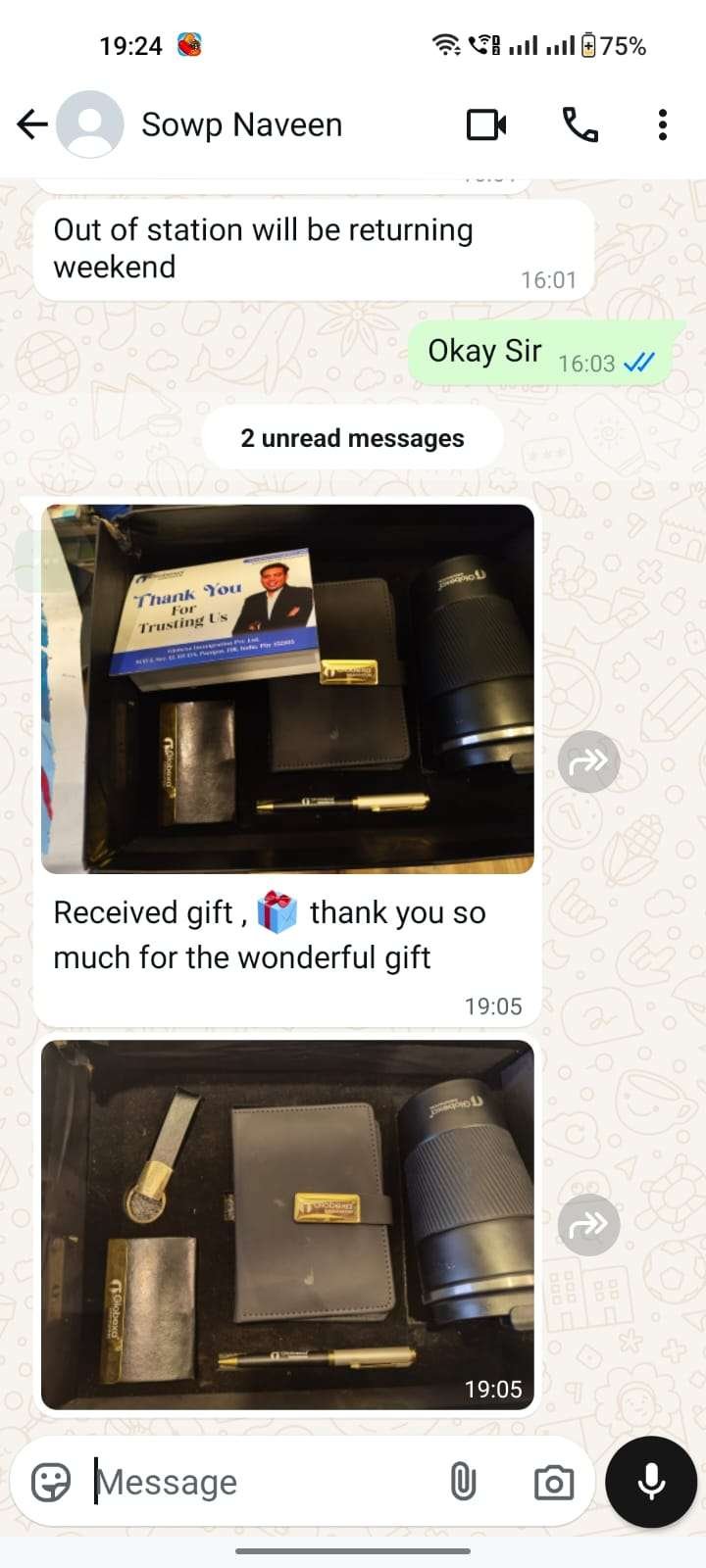Start a video call with Sowp Naveen
The image size is (706, 1568).
click(x=486, y=124)
